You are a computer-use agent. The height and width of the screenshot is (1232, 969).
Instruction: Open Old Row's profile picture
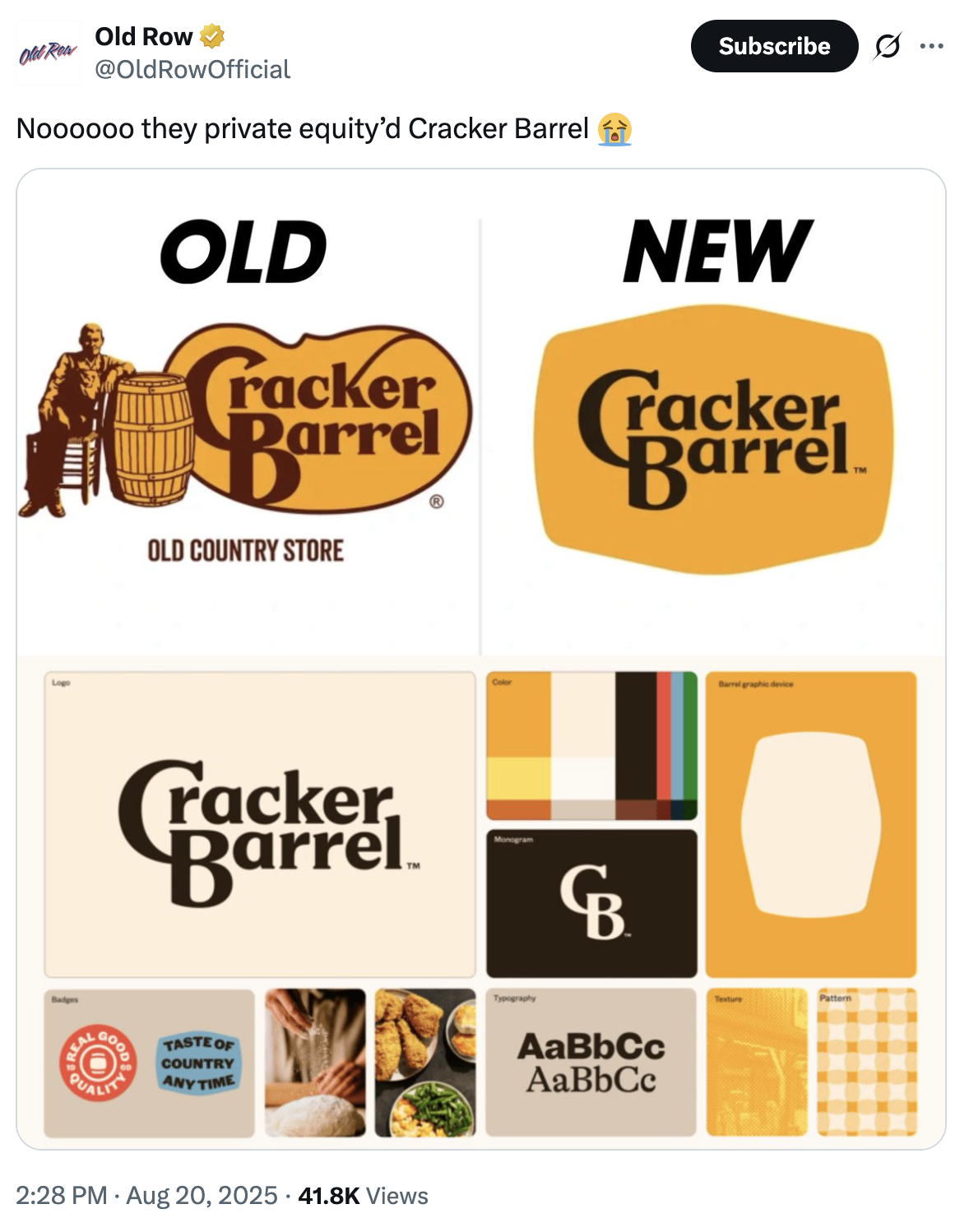pyautogui.click(x=48, y=53)
